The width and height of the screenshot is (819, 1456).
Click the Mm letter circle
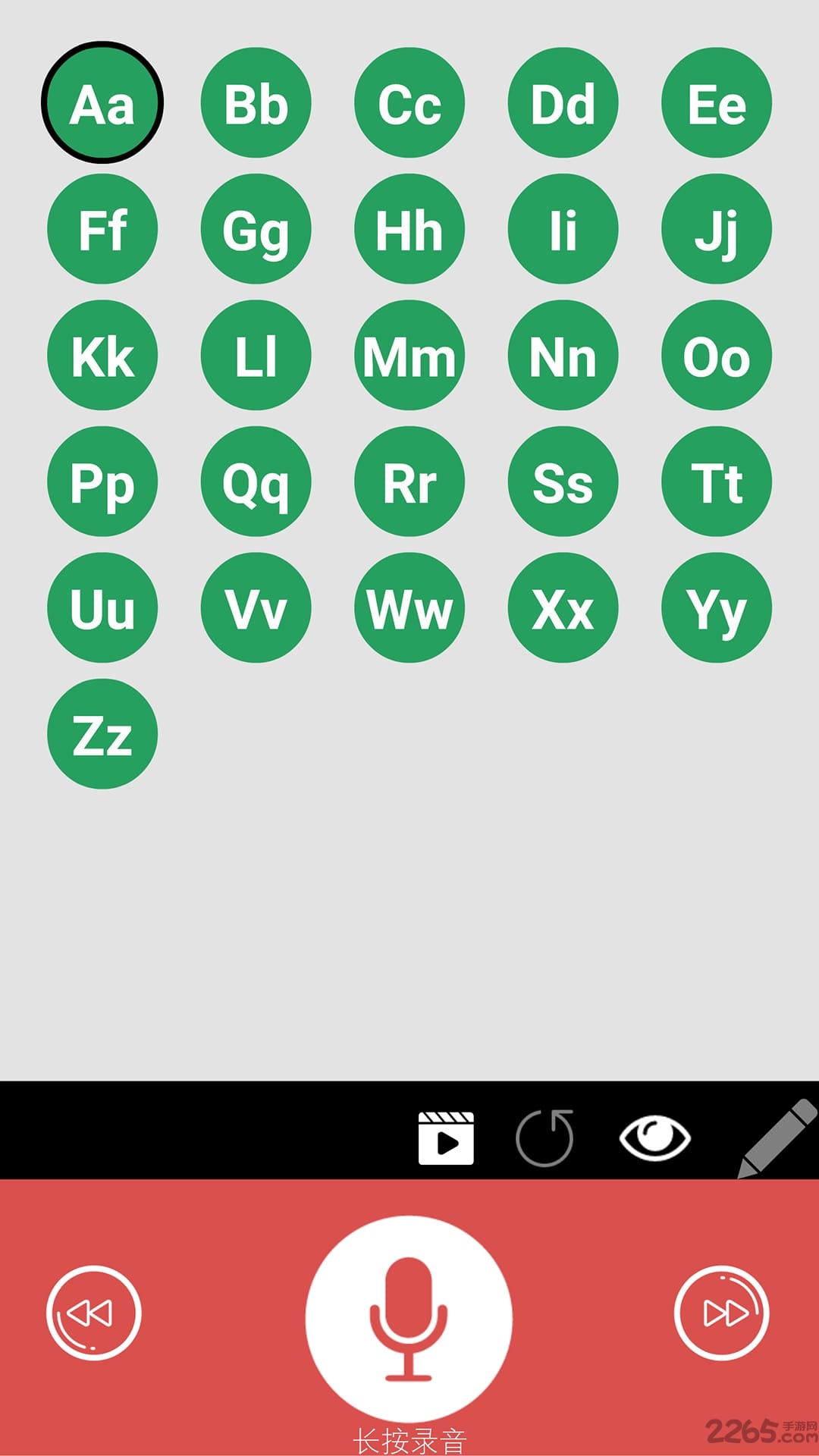pos(409,355)
